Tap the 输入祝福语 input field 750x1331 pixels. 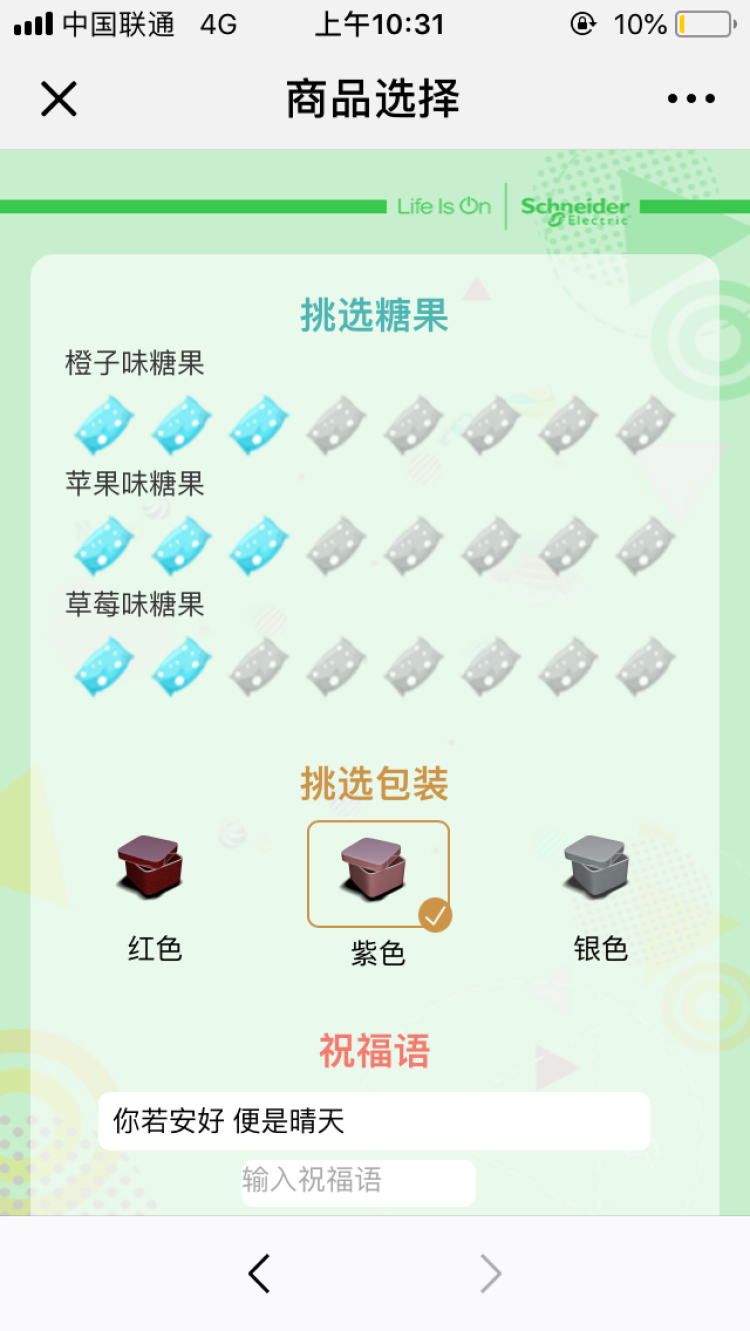point(358,1181)
